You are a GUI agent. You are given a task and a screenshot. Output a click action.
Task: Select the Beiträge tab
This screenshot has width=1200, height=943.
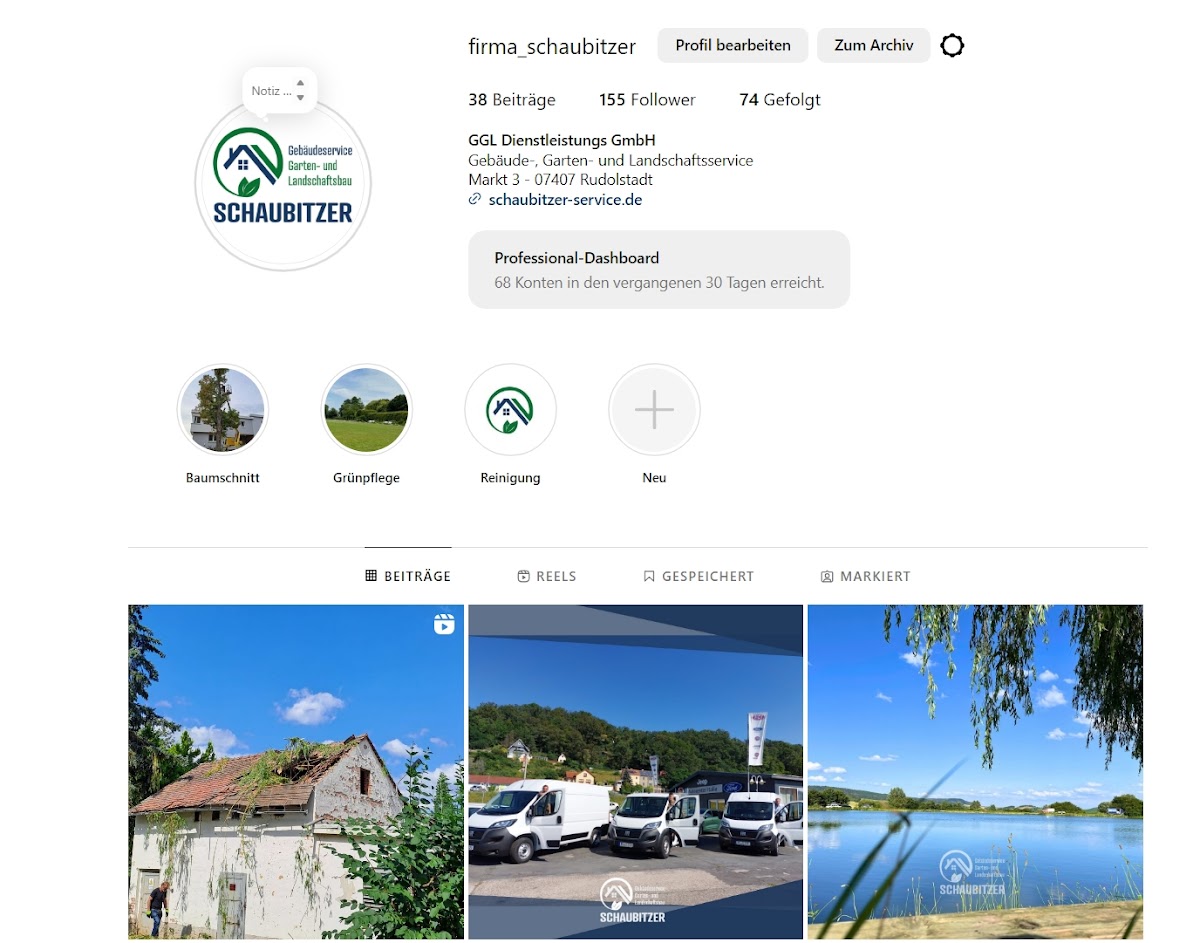click(408, 577)
